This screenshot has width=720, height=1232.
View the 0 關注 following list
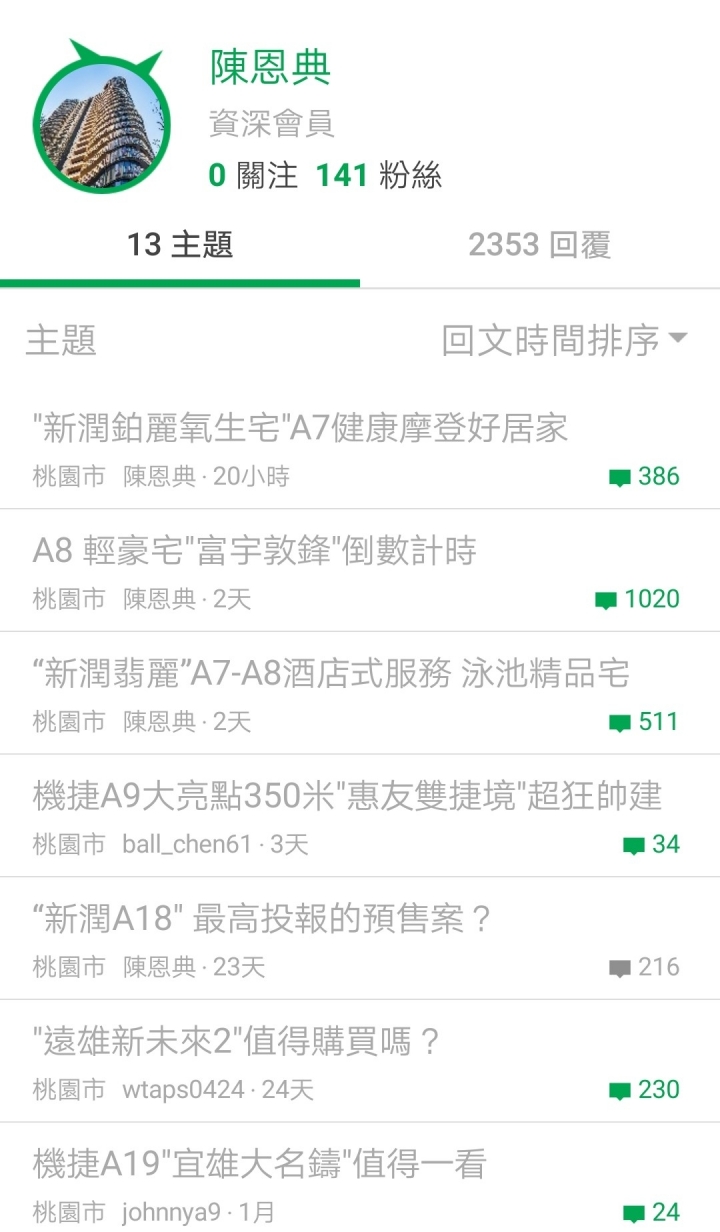(x=253, y=176)
